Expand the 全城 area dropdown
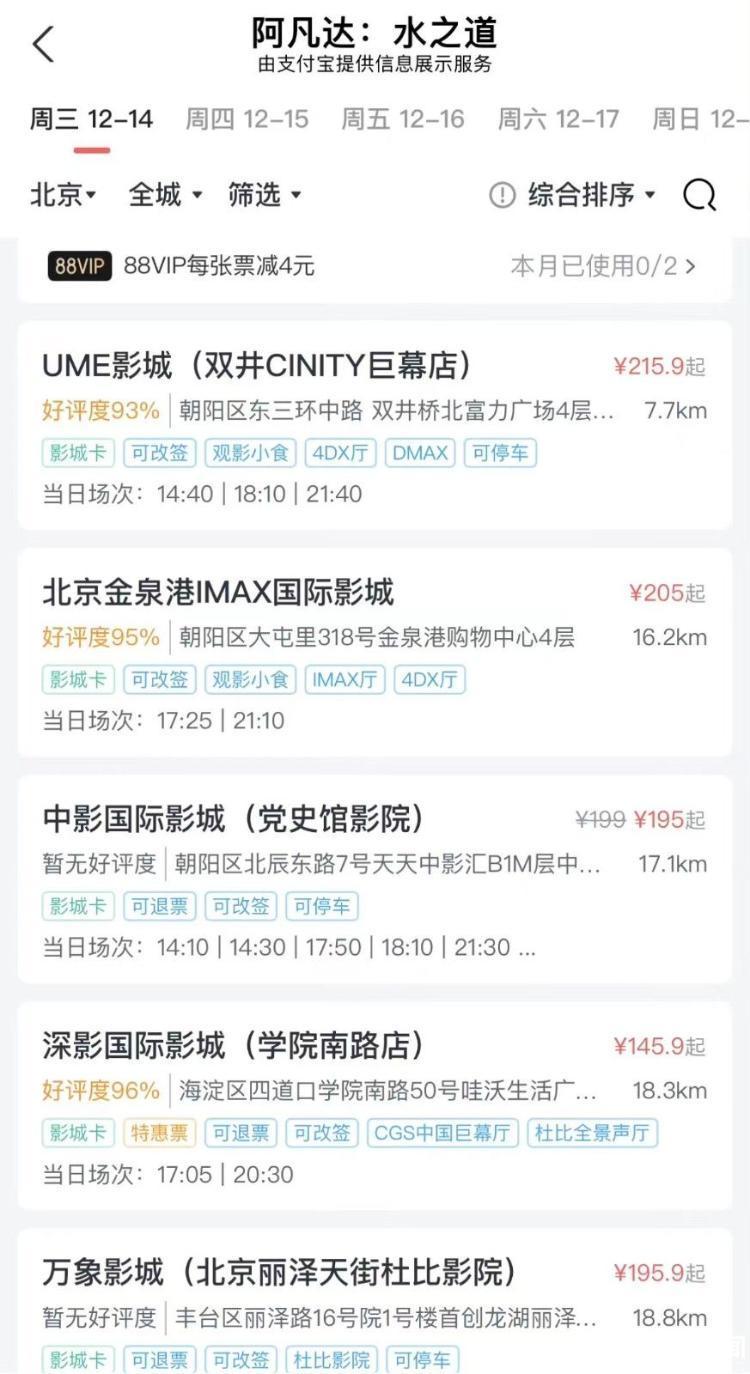 [x=165, y=194]
